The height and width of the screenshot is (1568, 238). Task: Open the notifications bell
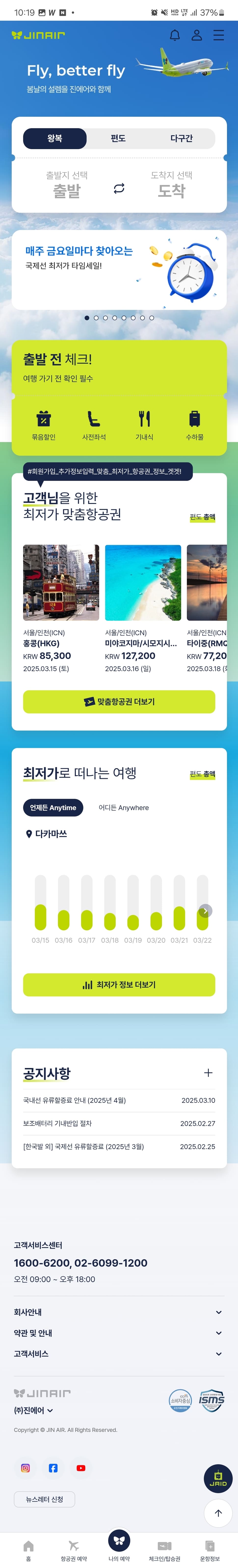[175, 35]
